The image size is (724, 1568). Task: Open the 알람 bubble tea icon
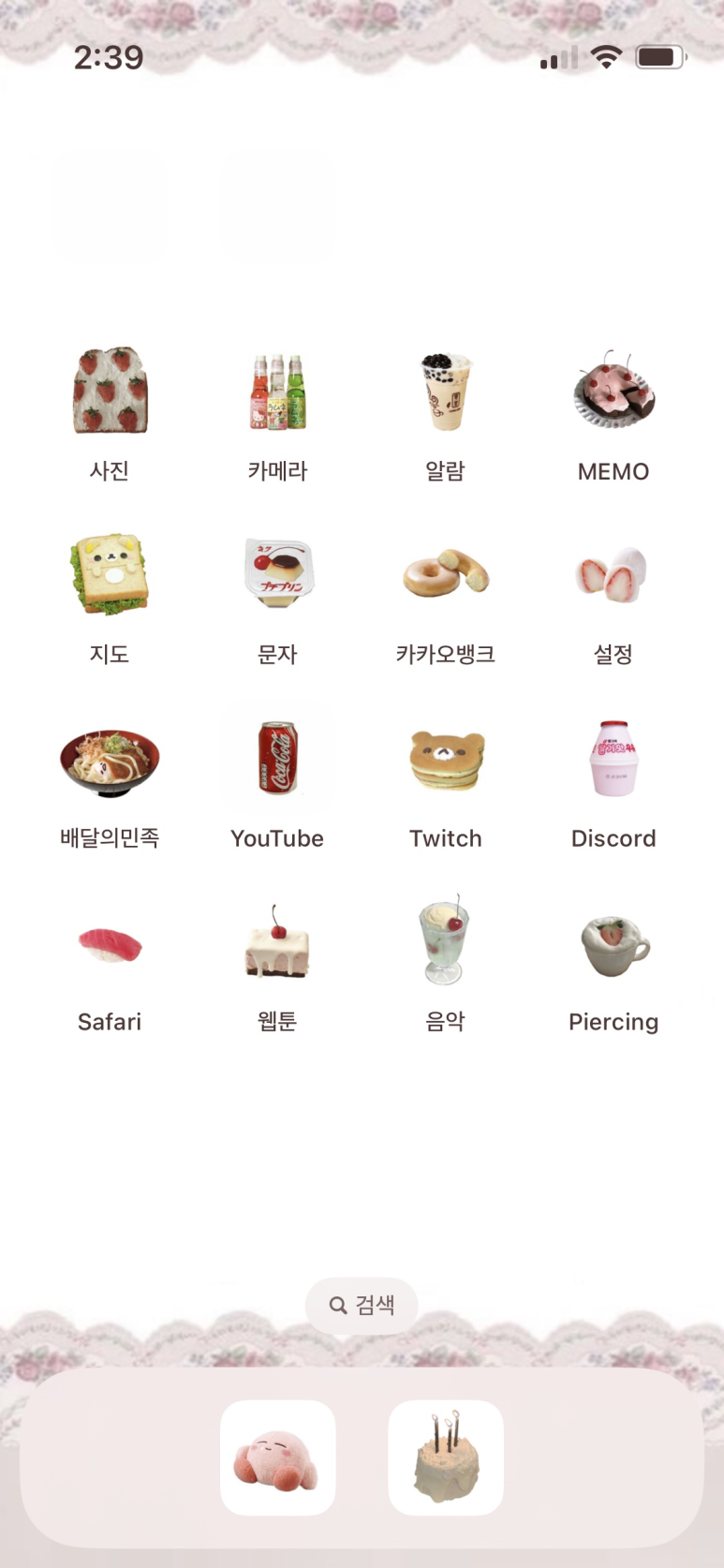point(446,392)
